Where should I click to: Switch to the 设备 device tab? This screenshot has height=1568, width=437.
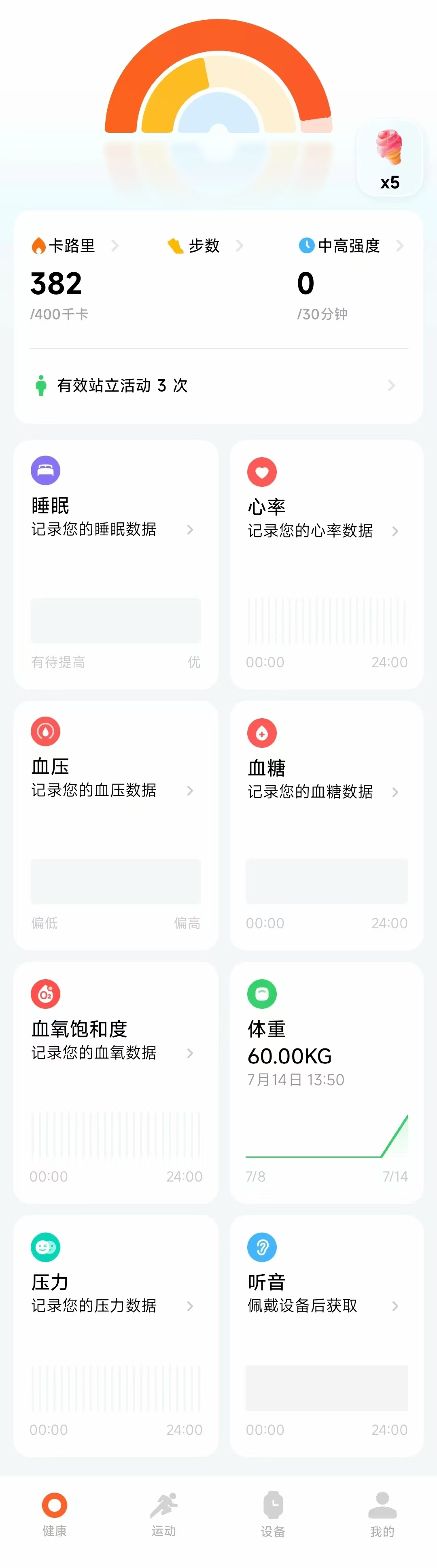coord(273,1513)
